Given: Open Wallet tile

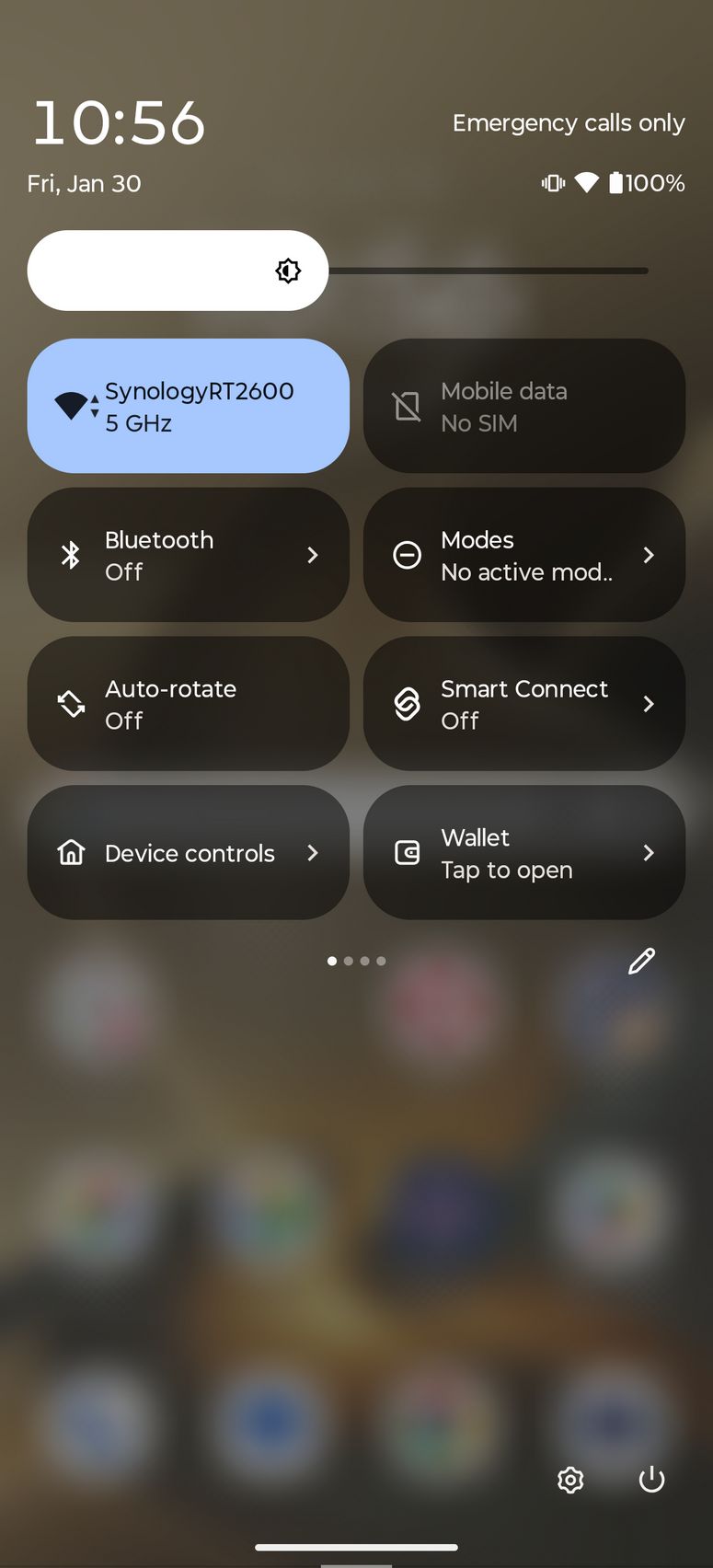Looking at the screenshot, I should click(x=523, y=853).
